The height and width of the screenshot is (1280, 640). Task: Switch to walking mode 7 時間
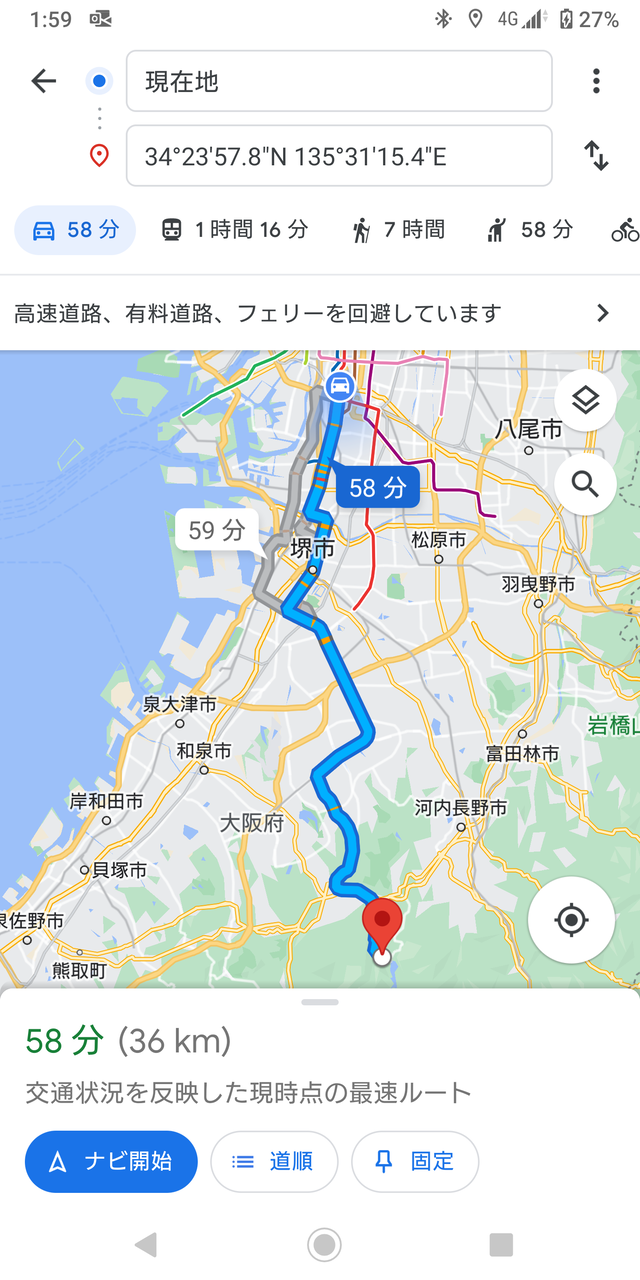(398, 230)
